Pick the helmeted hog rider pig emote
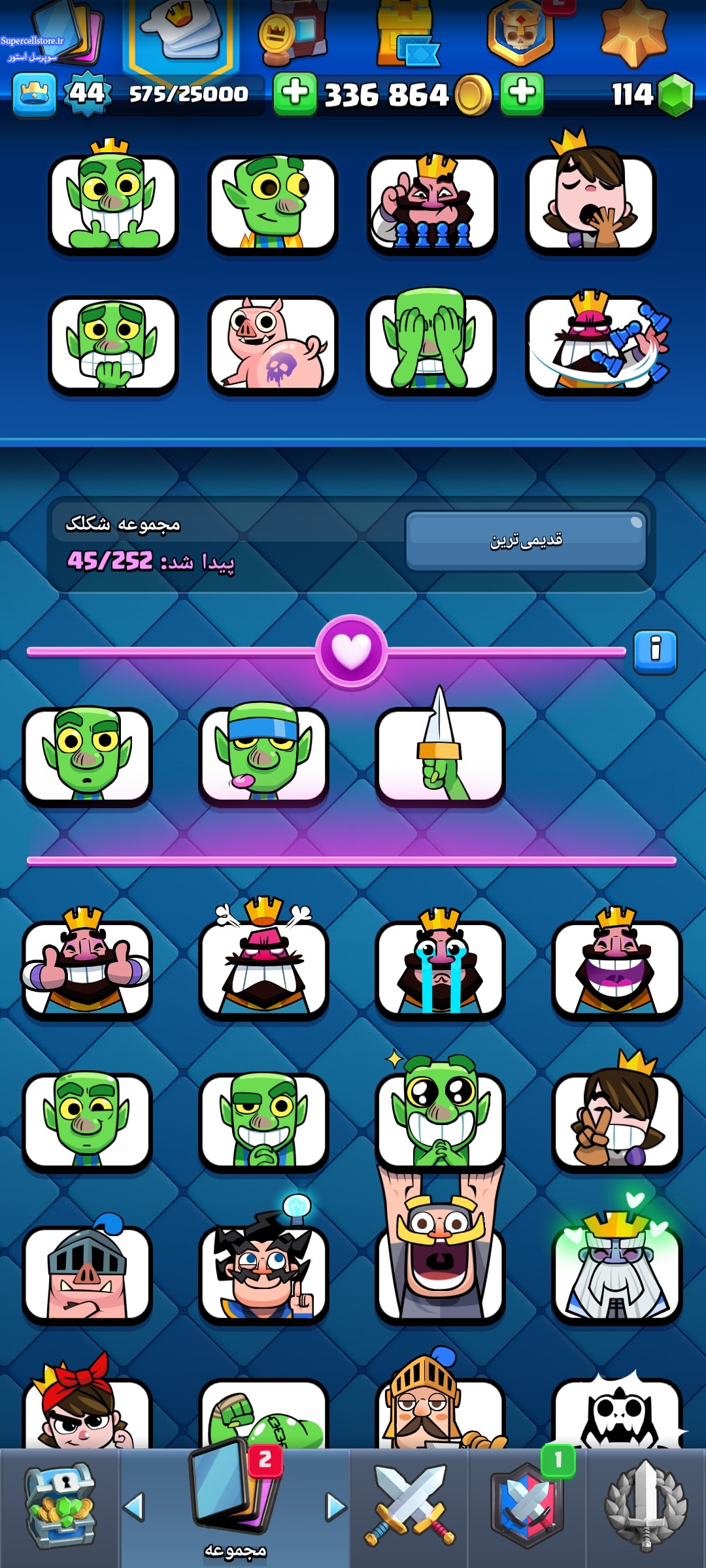 tap(87, 1274)
